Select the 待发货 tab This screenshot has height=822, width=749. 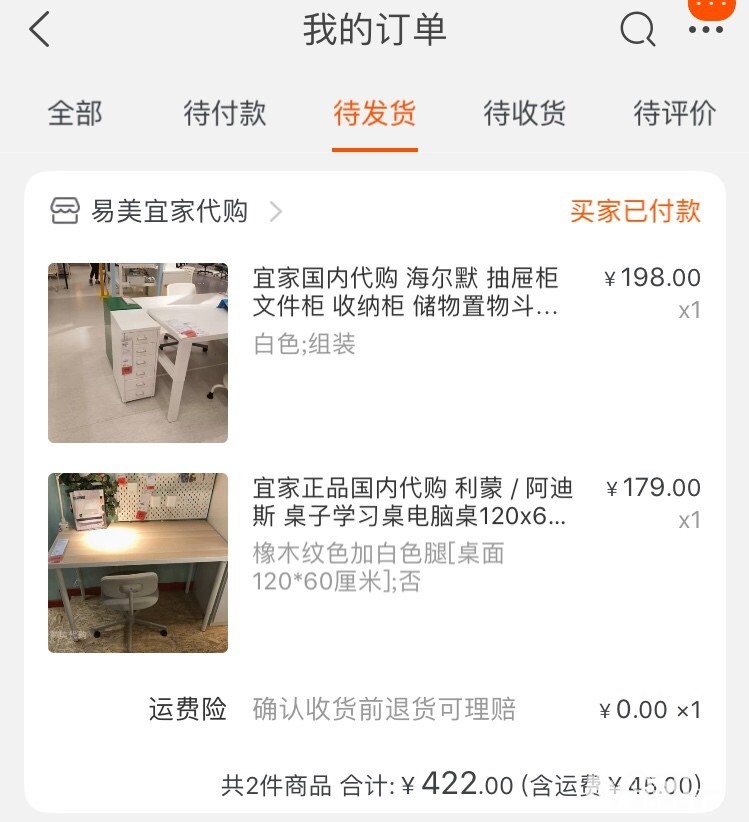pyautogui.click(x=375, y=113)
